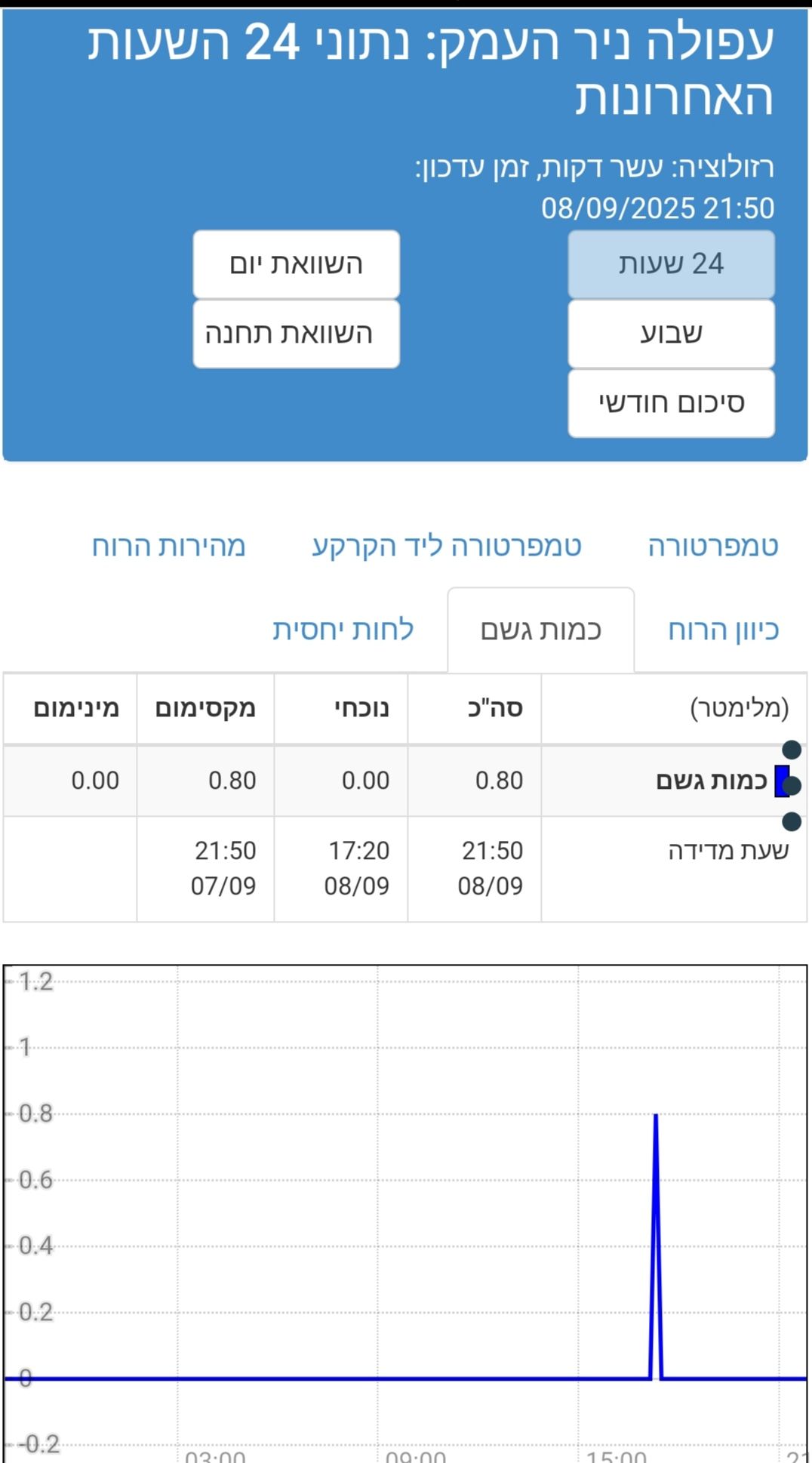Viewport: 812px width, 1463px height.
Task: Open the טמפרטורה ליד הקרקע tab
Action: pyautogui.click(x=447, y=546)
